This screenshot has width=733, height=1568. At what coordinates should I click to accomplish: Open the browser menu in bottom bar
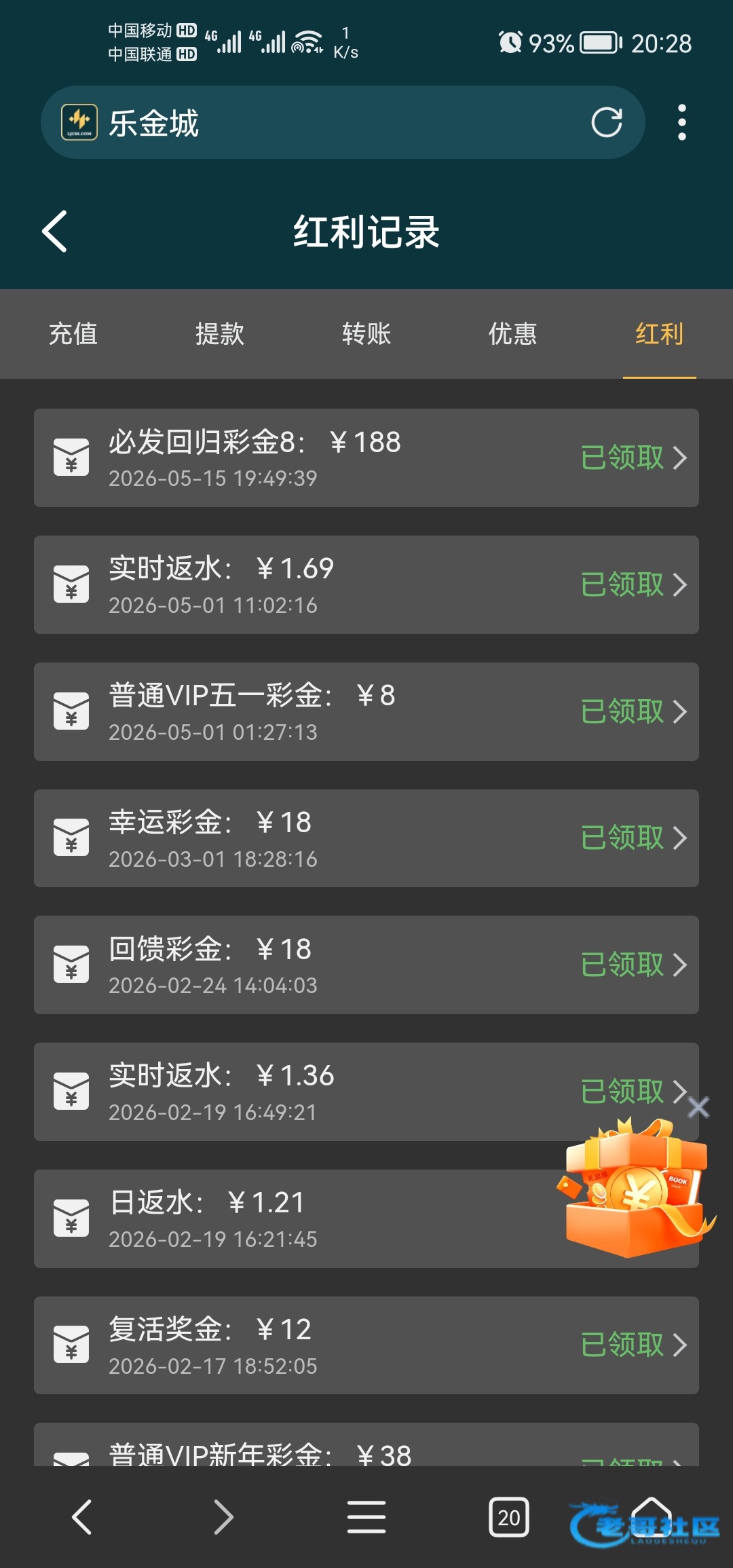pyautogui.click(x=366, y=1517)
